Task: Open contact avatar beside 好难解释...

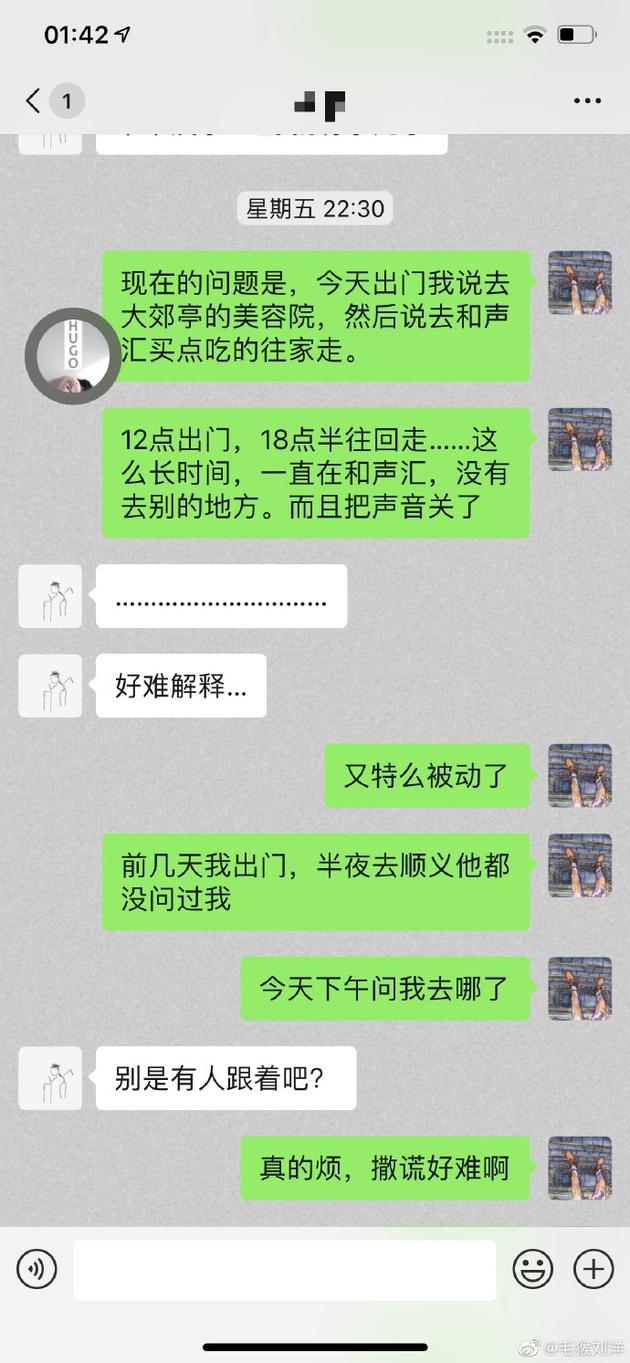Action: (x=50, y=686)
